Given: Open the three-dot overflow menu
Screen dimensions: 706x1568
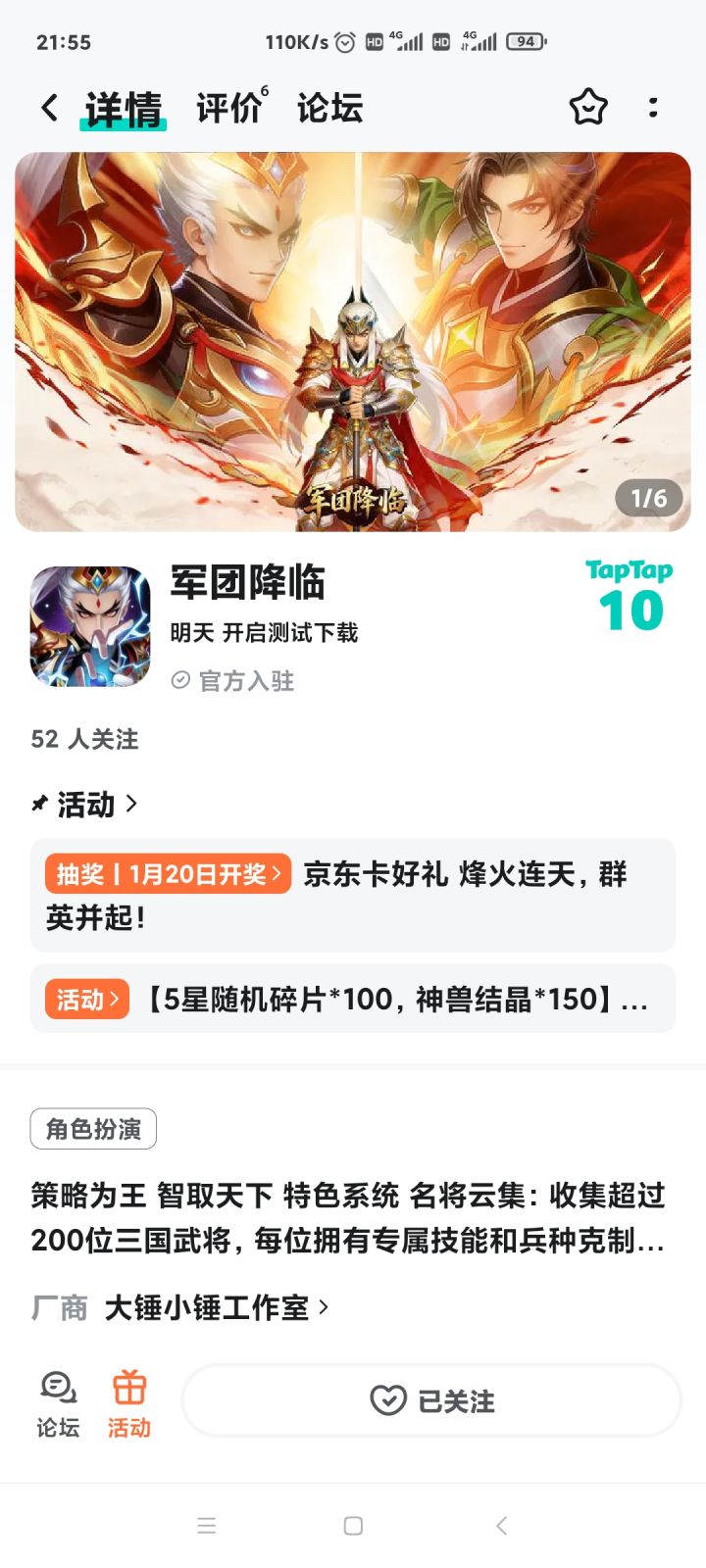Looking at the screenshot, I should pyautogui.click(x=653, y=108).
